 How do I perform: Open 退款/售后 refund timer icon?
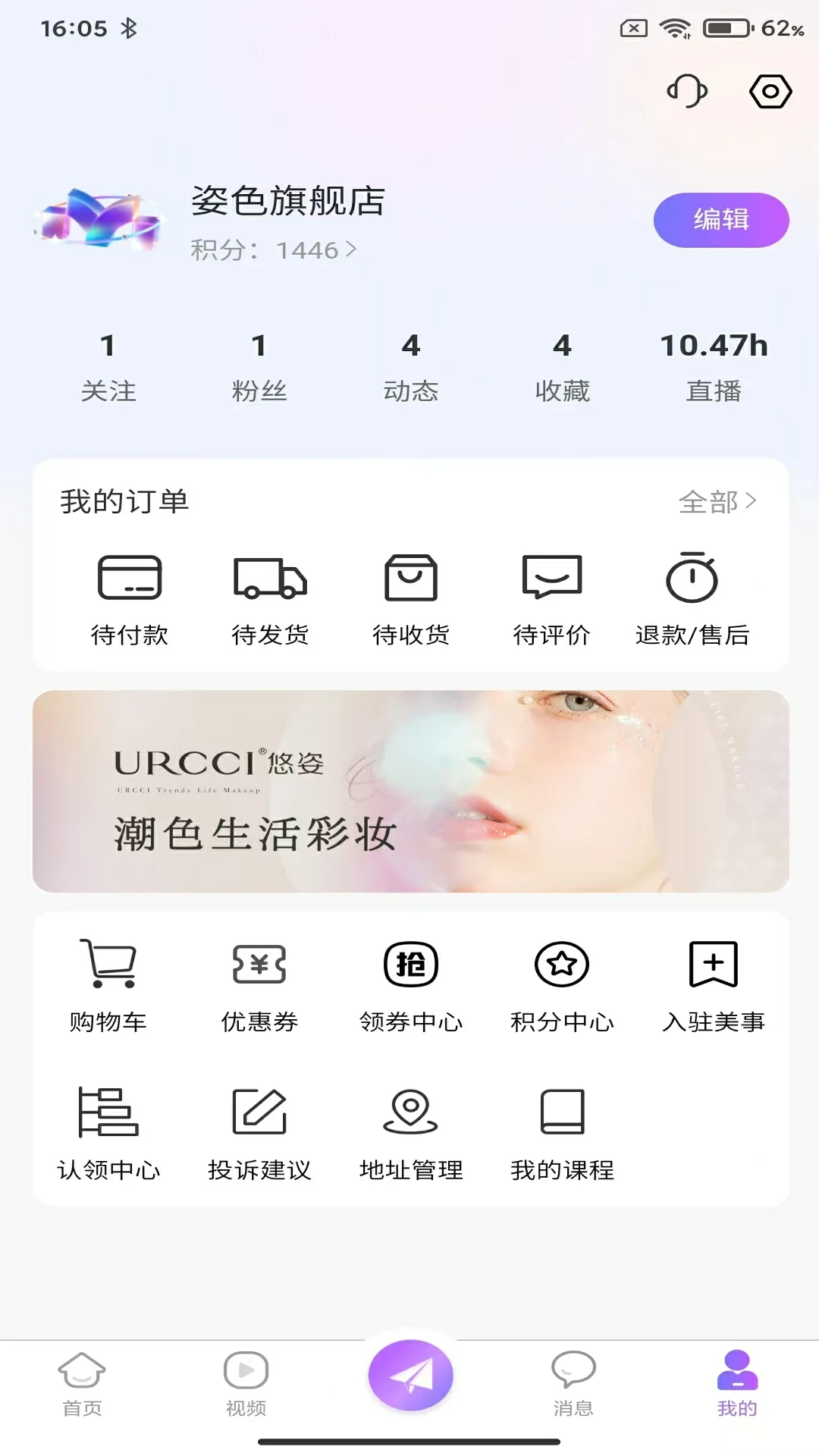[x=692, y=580]
